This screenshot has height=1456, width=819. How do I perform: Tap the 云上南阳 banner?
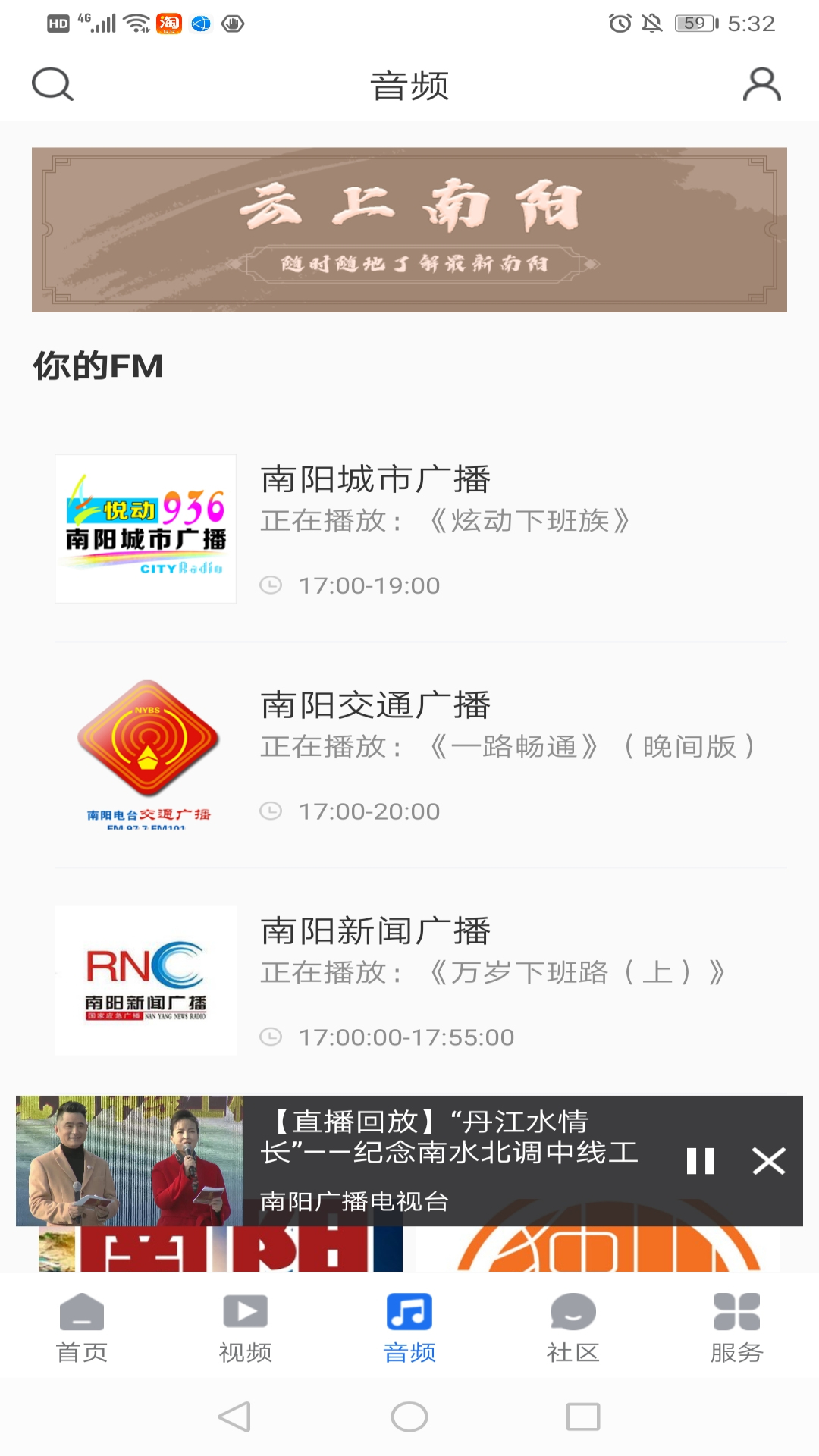pos(409,227)
